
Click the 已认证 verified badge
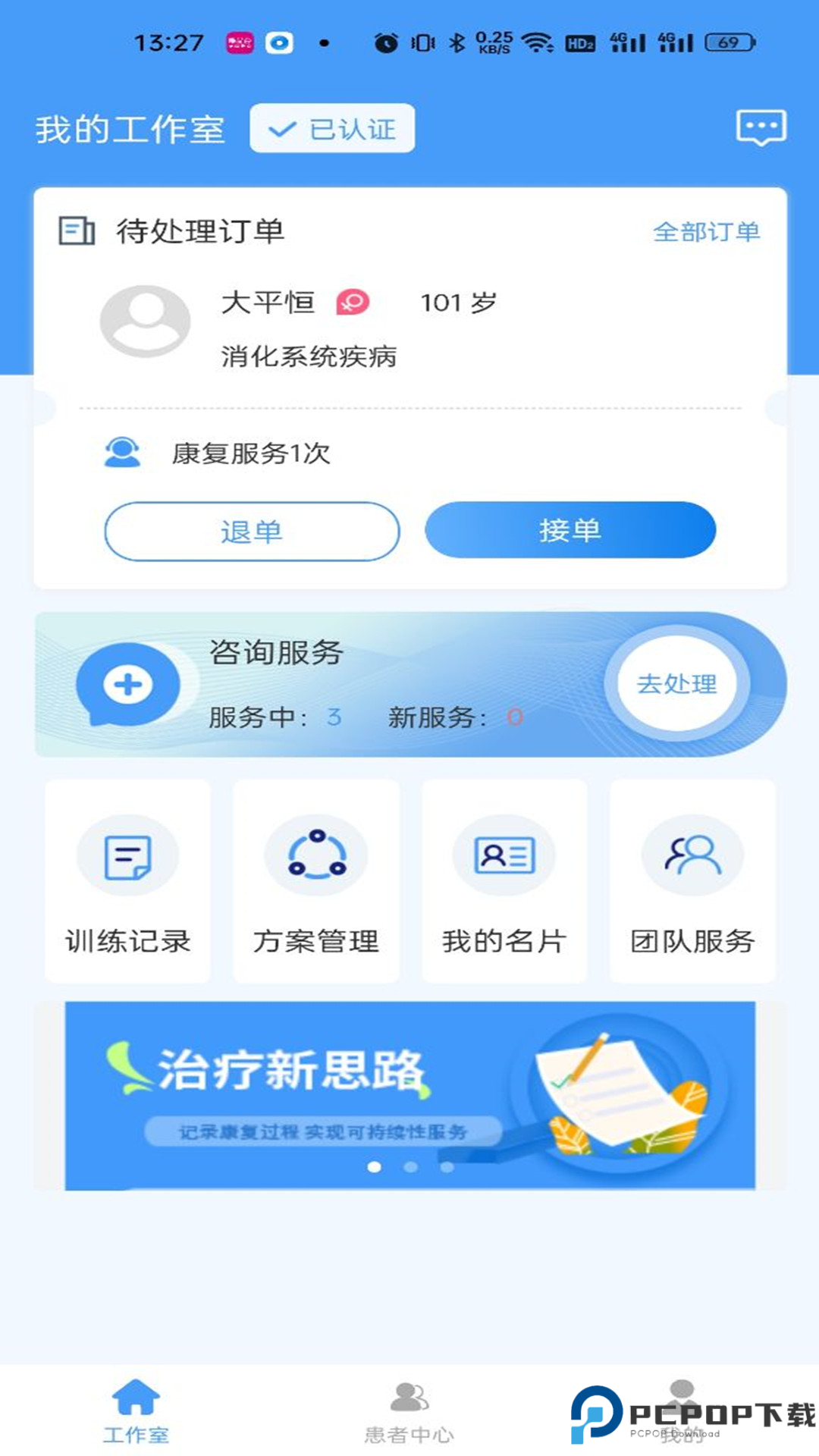[x=332, y=127]
